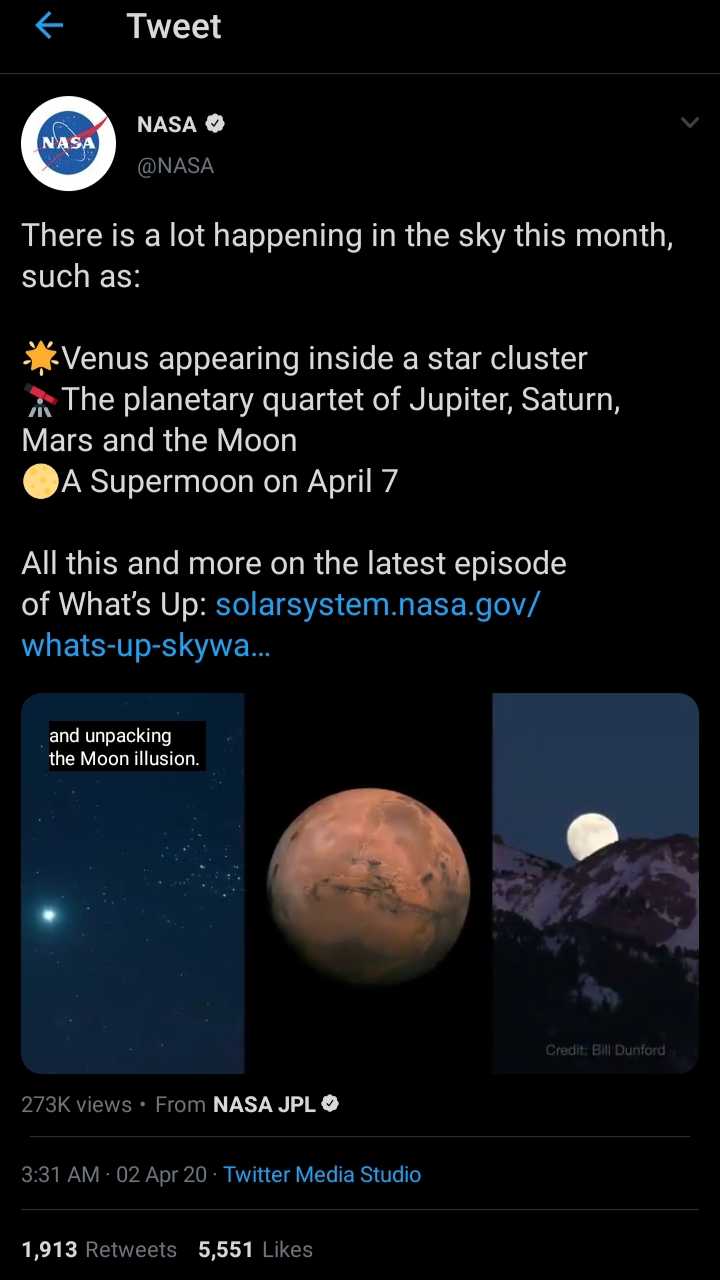Open NASA JPL source account
Image resolution: width=720 pixels, height=1280 pixels.
(264, 1104)
